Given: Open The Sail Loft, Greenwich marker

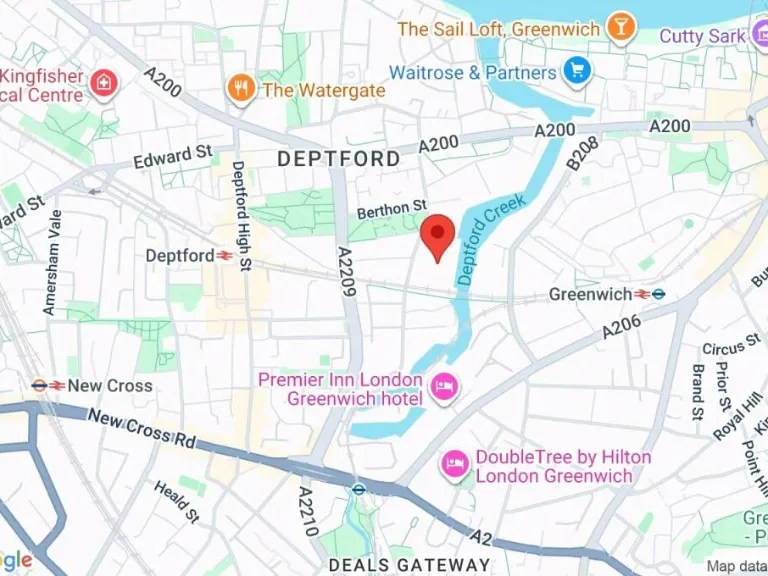Looking at the screenshot, I should [621, 28].
